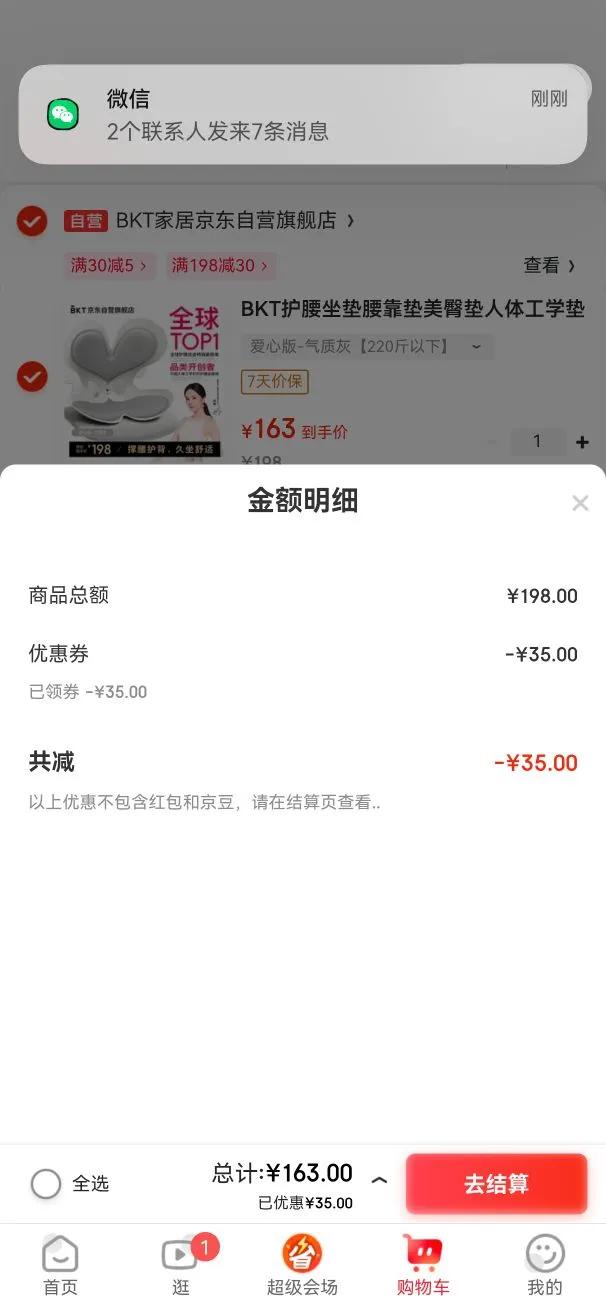Image resolution: width=606 pixels, height=1308 pixels.
Task: Increase the item quantity with plus
Action: tap(583, 442)
